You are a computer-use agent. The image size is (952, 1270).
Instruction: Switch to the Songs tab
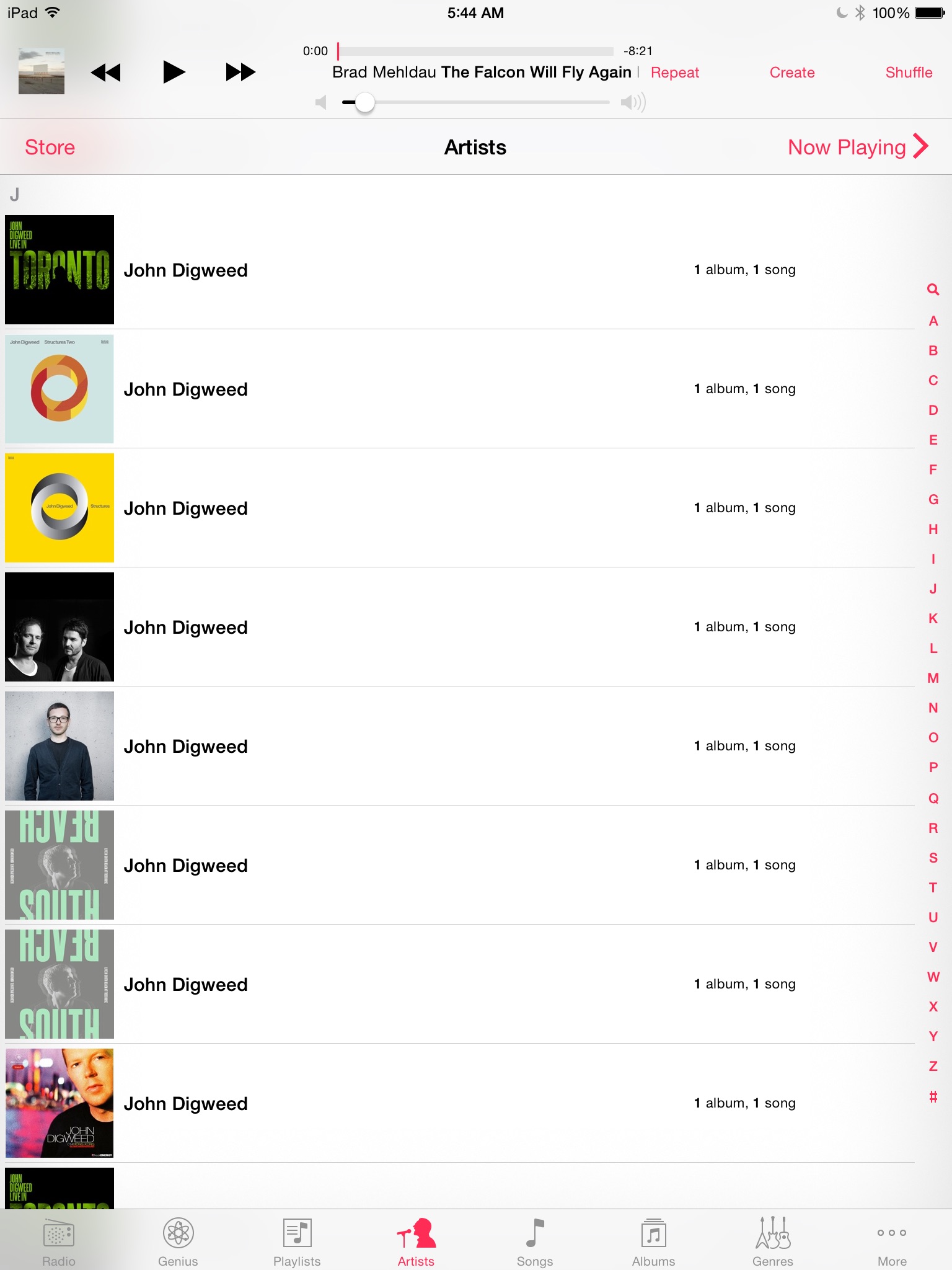pyautogui.click(x=535, y=1242)
